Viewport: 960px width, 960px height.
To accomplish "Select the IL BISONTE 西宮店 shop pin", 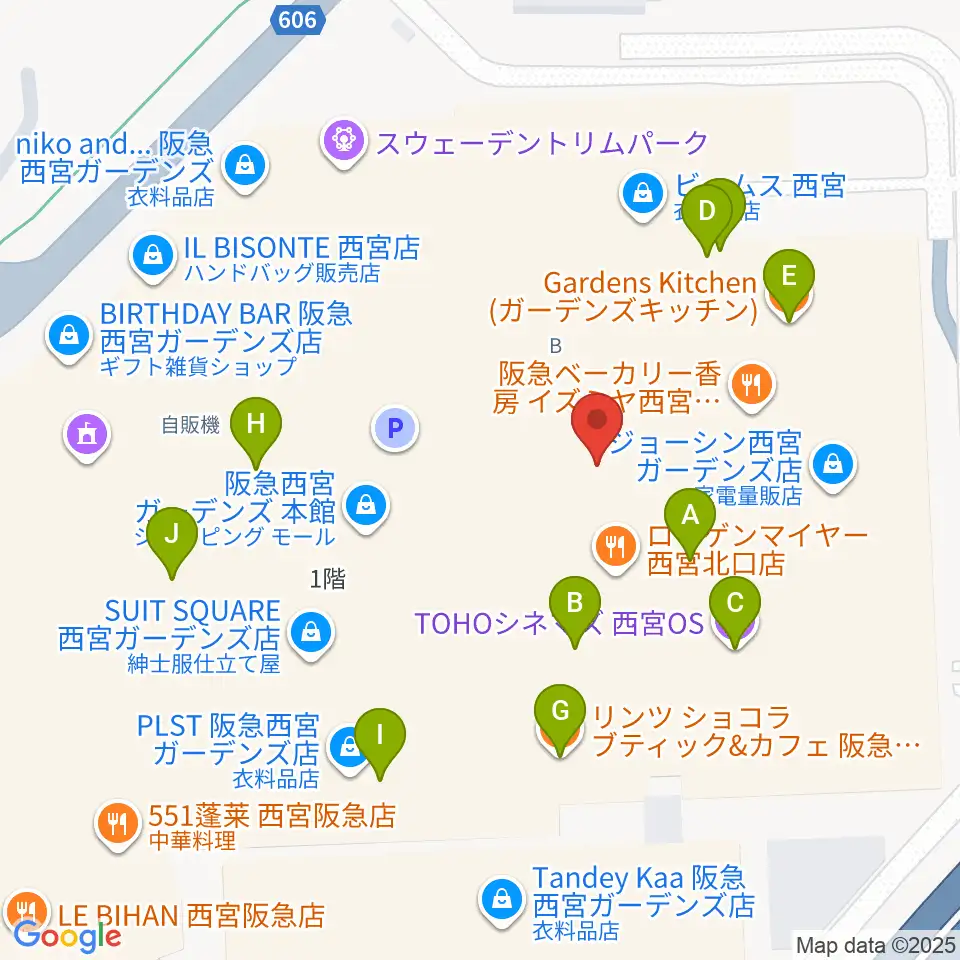I will 153,258.
